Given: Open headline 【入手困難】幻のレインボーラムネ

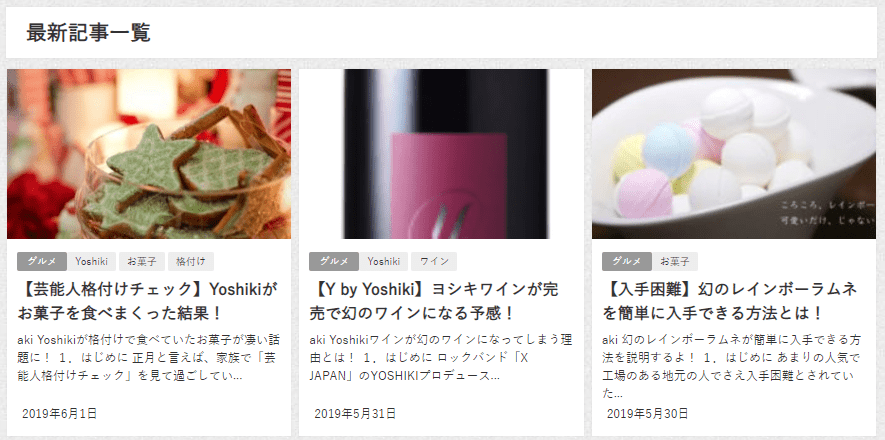Looking at the screenshot, I should (x=732, y=300).
